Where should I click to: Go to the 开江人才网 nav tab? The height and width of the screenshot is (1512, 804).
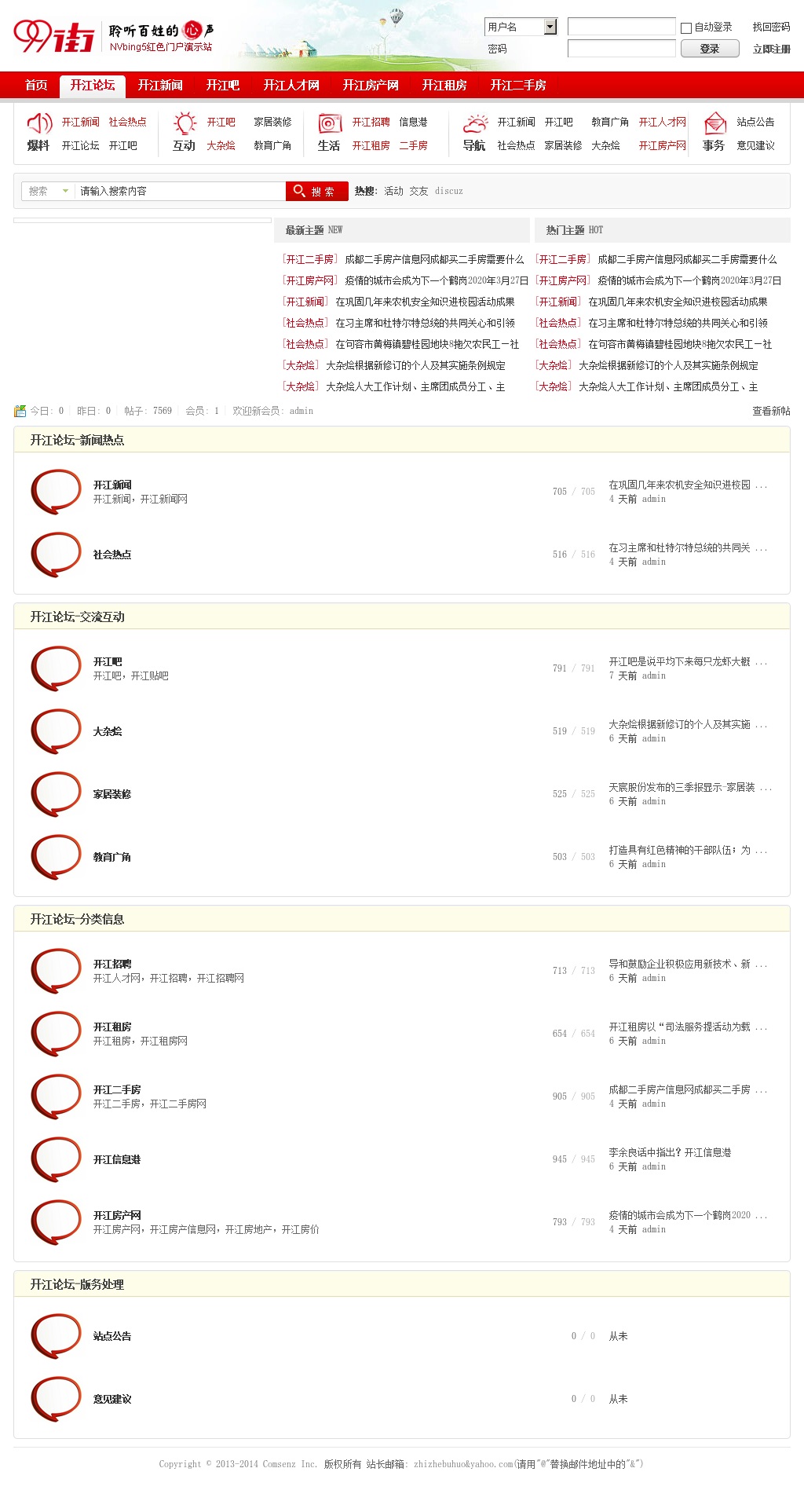(291, 85)
